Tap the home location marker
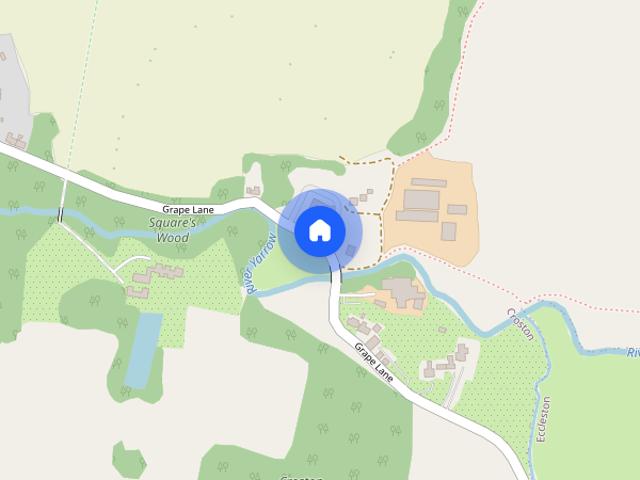The height and width of the screenshot is (480, 640). coord(320,231)
